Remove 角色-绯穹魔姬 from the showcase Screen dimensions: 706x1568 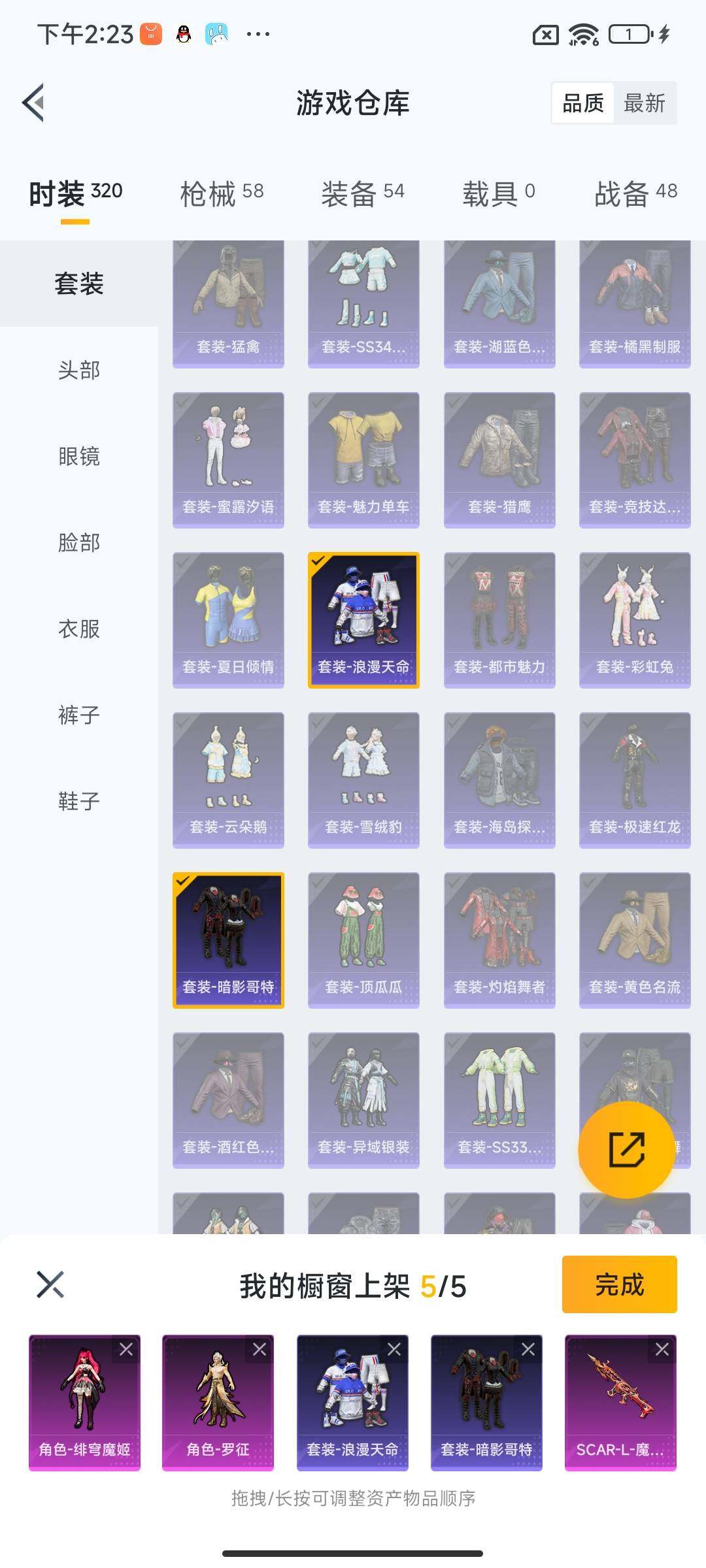(x=126, y=1349)
